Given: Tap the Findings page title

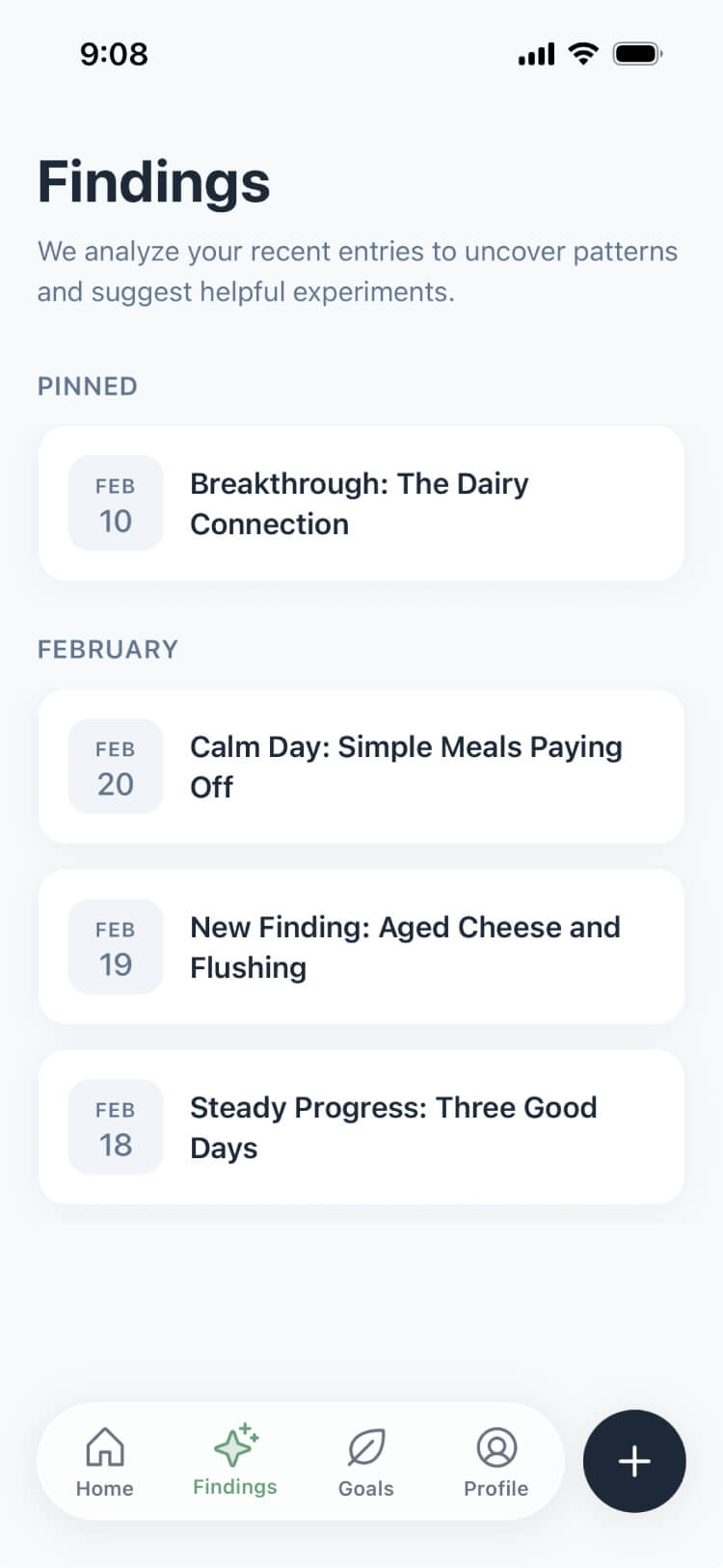Looking at the screenshot, I should tap(153, 182).
